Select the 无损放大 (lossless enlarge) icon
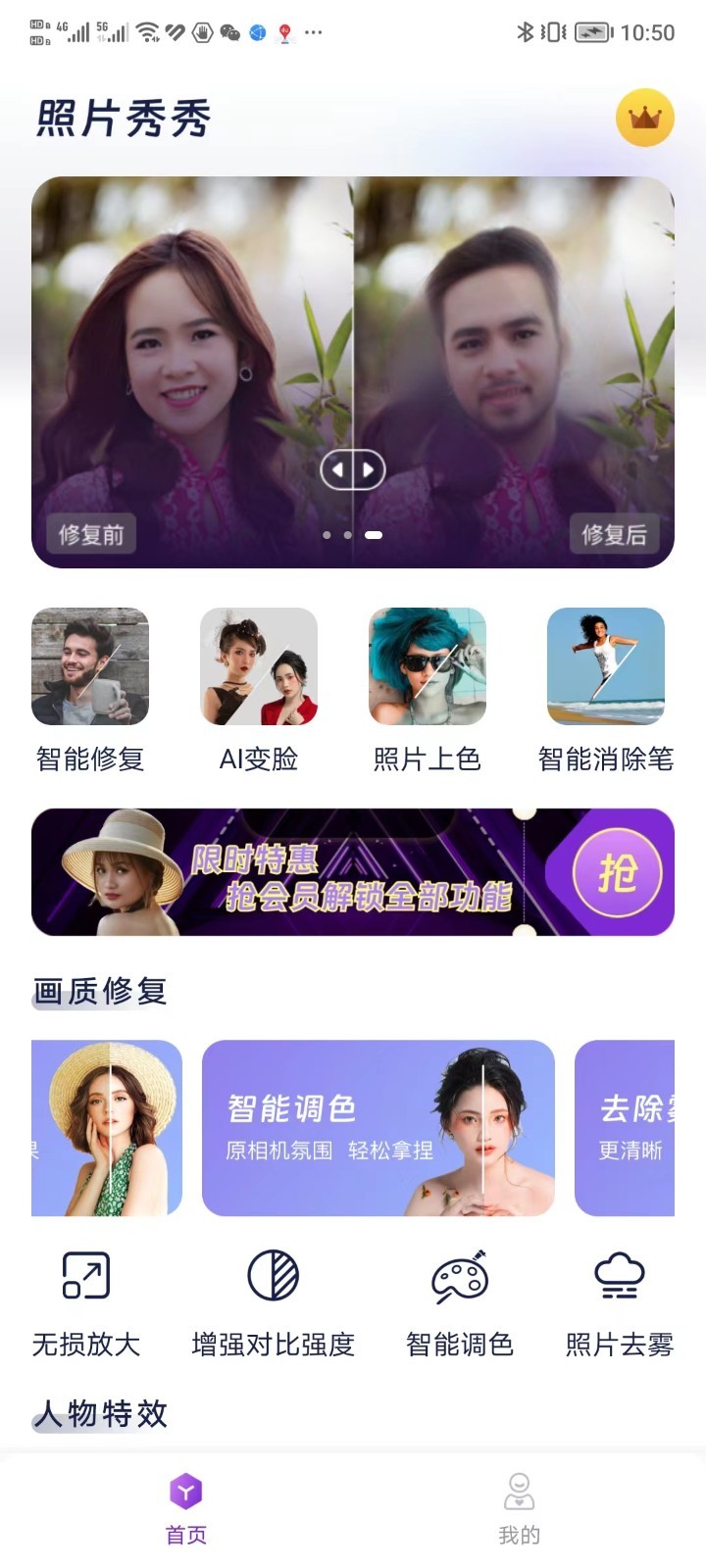 coord(87,1277)
